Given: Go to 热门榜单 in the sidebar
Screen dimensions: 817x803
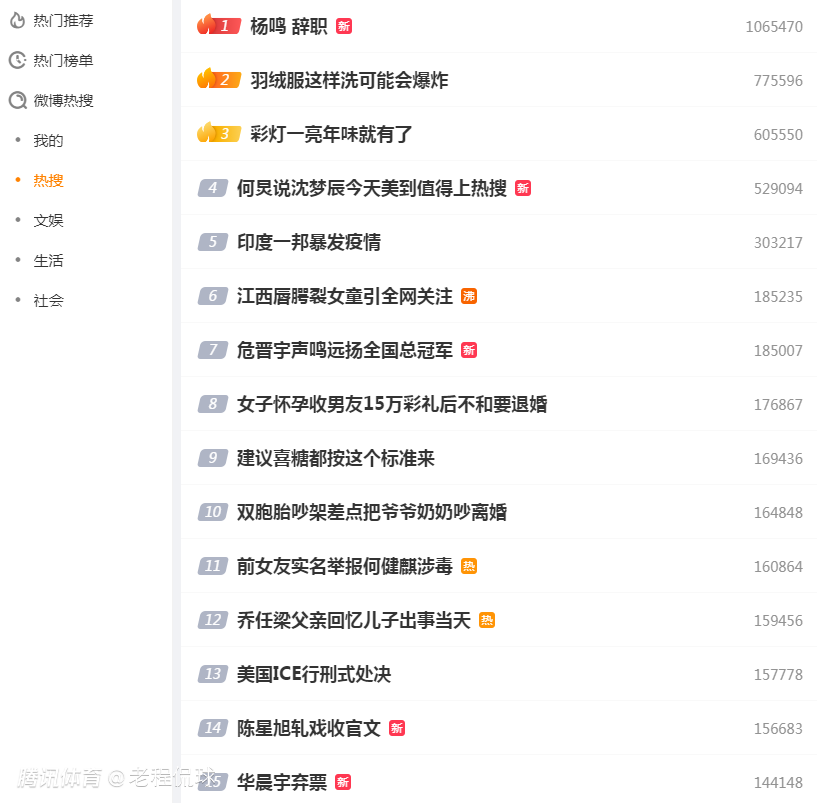Looking at the screenshot, I should pos(62,60).
